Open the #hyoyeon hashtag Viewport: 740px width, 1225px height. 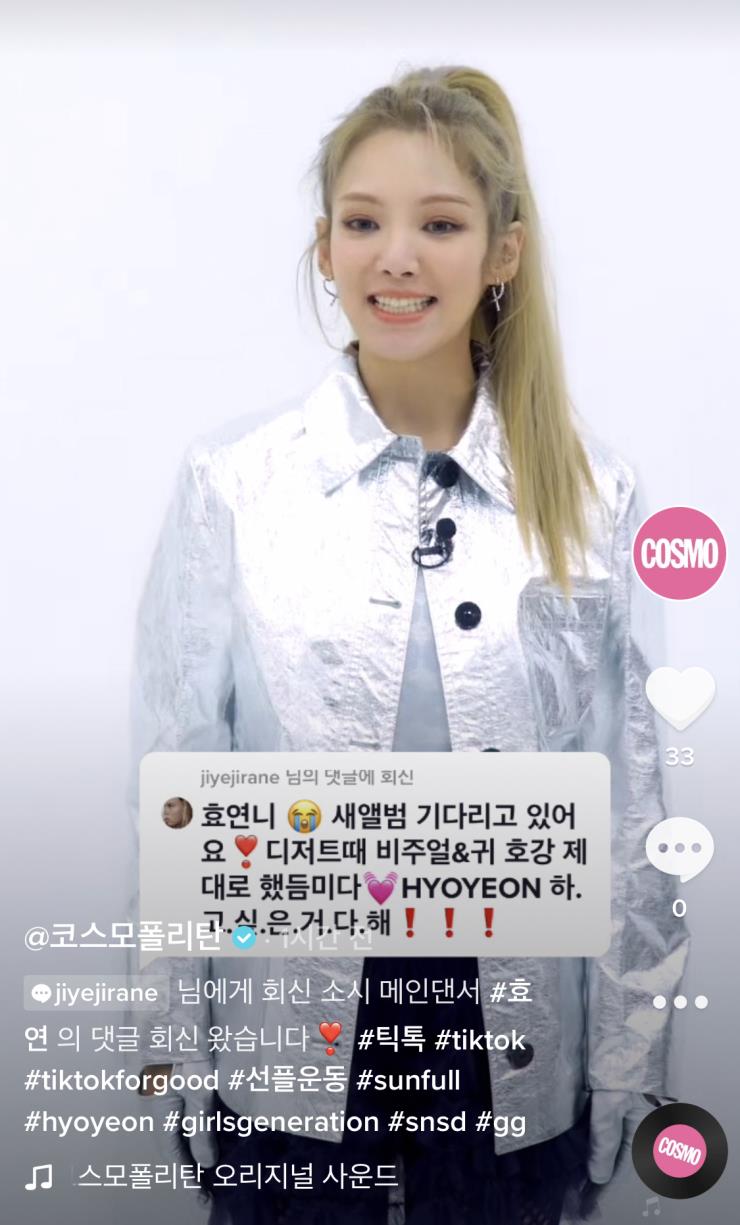(x=89, y=1121)
